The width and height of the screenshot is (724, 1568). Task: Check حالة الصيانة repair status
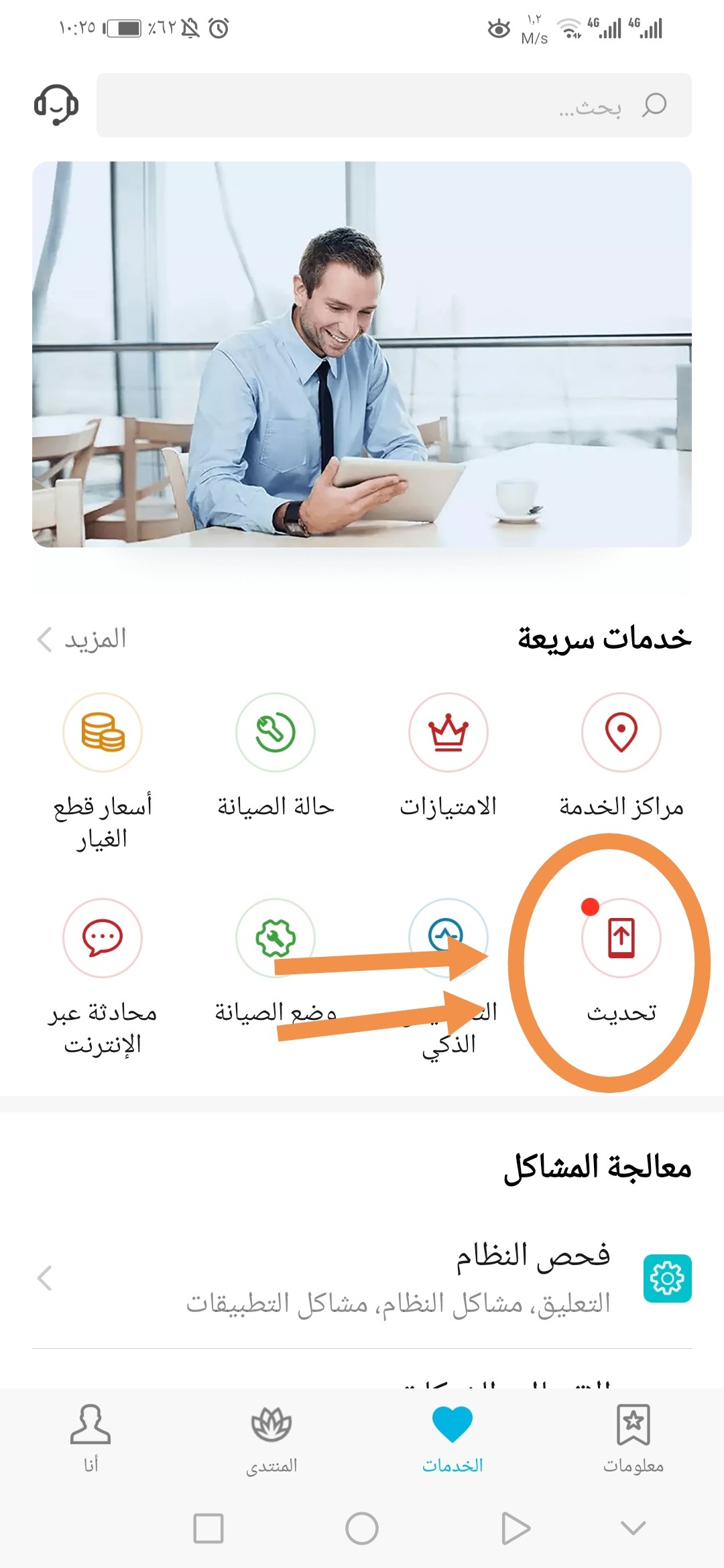(x=275, y=733)
